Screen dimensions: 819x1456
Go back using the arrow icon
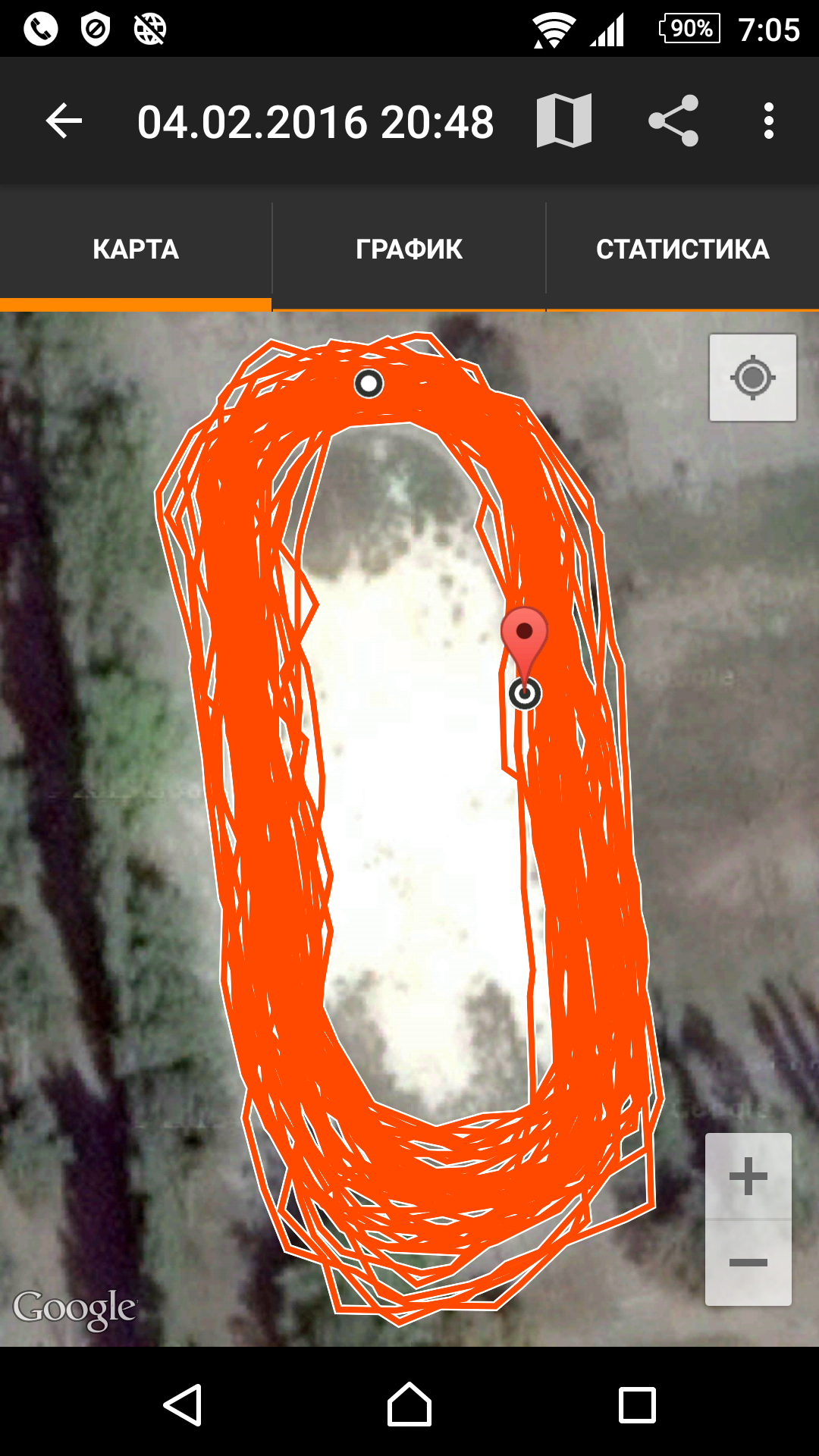(64, 121)
